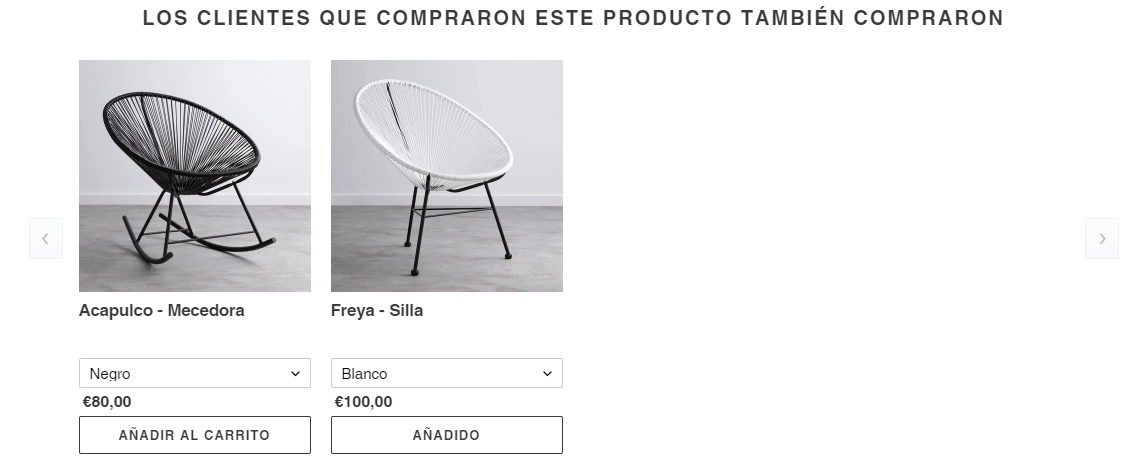1141x465 pixels.
Task: Open the Acapulco - Mecedora product image
Action: (x=195, y=176)
